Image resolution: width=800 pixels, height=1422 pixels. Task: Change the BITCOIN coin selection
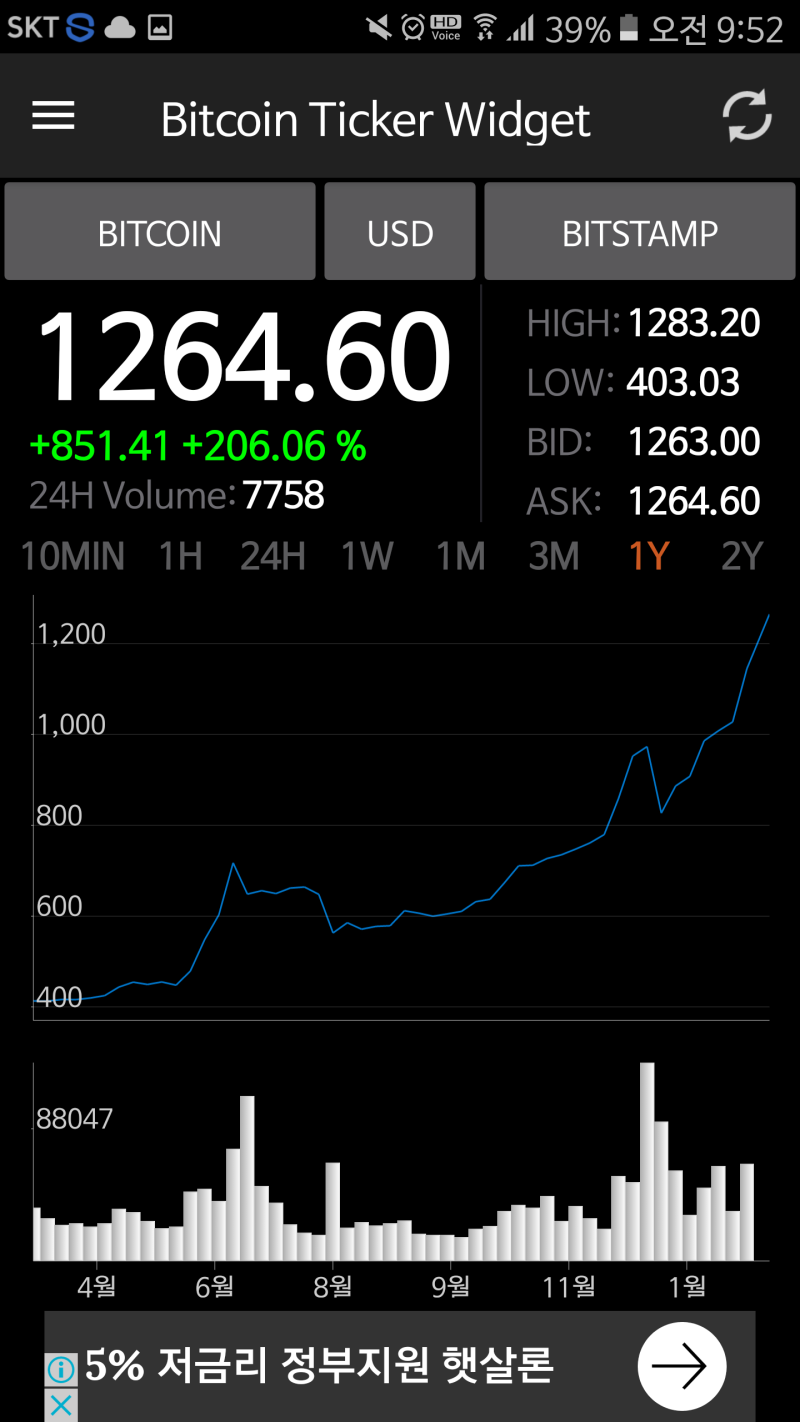point(160,233)
